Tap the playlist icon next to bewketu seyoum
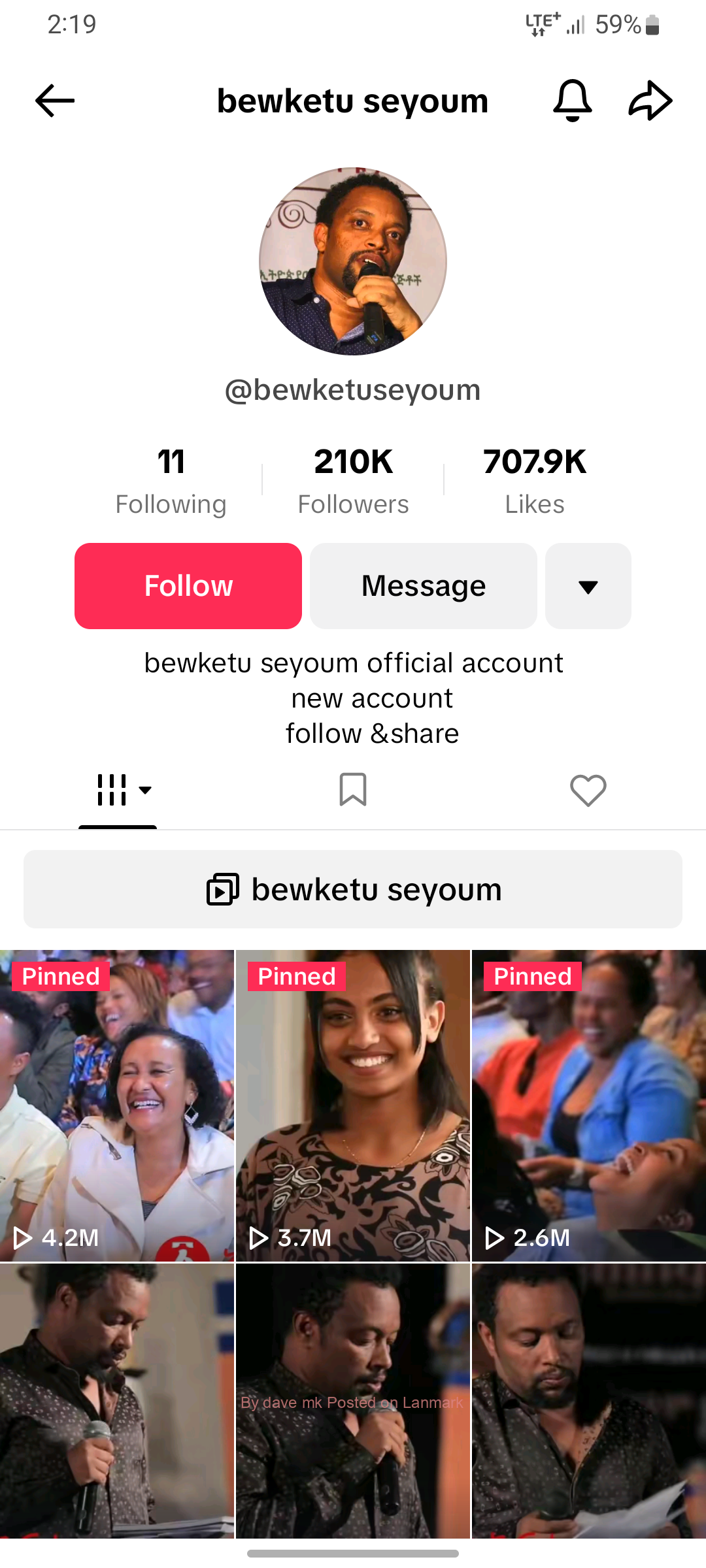The width and height of the screenshot is (706, 1568). [224, 889]
